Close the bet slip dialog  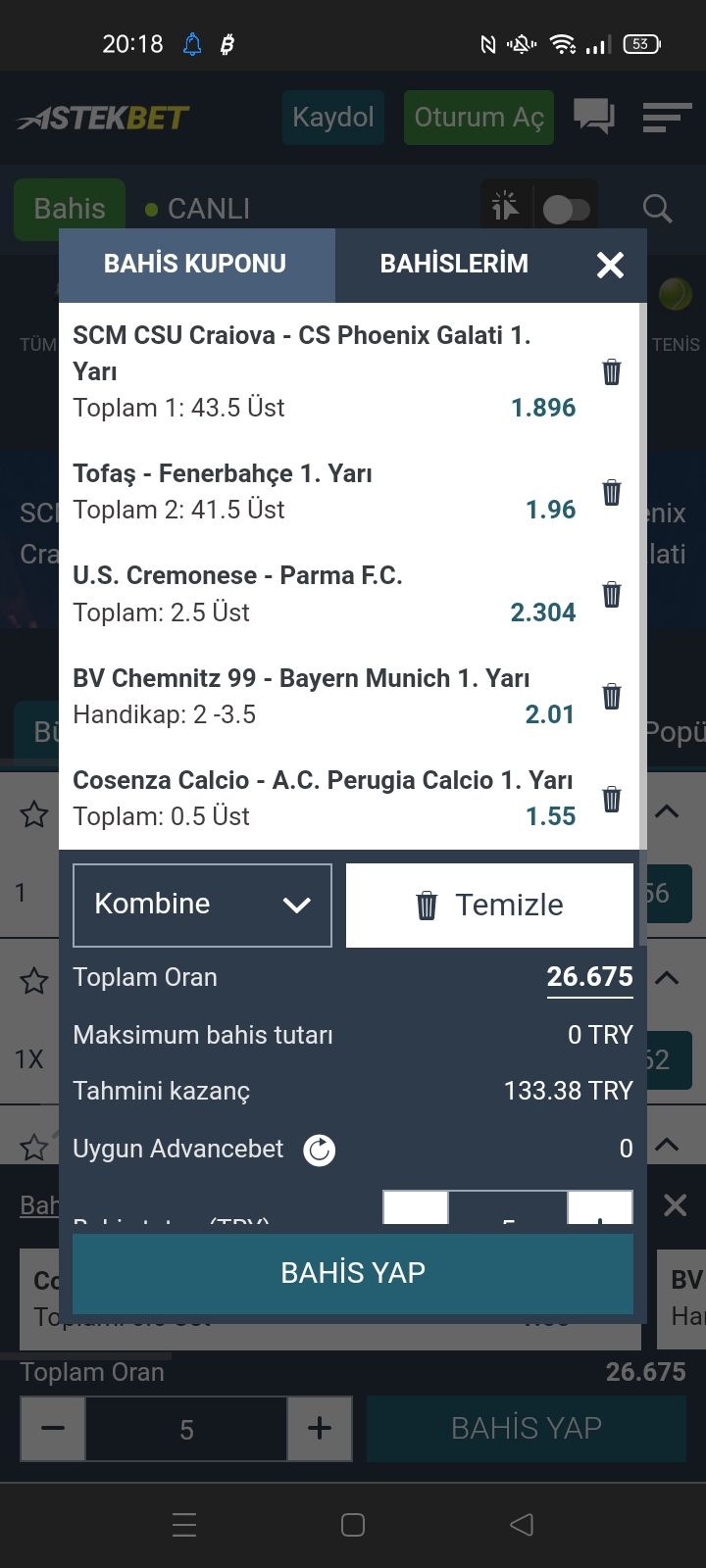tap(610, 265)
